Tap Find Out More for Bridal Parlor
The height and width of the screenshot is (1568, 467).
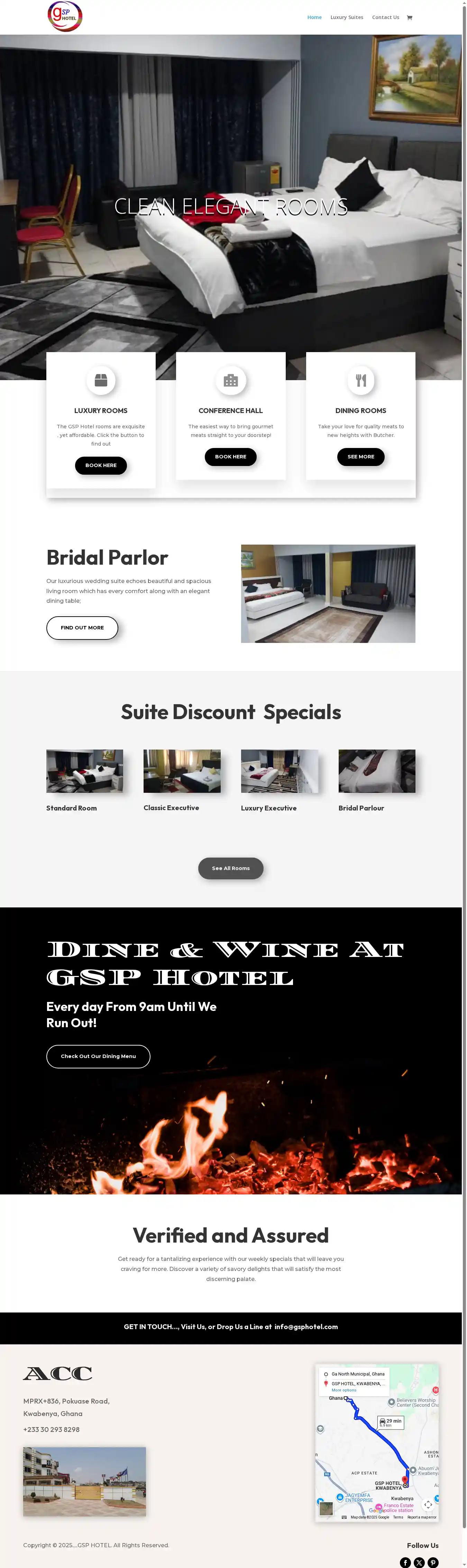point(82,628)
